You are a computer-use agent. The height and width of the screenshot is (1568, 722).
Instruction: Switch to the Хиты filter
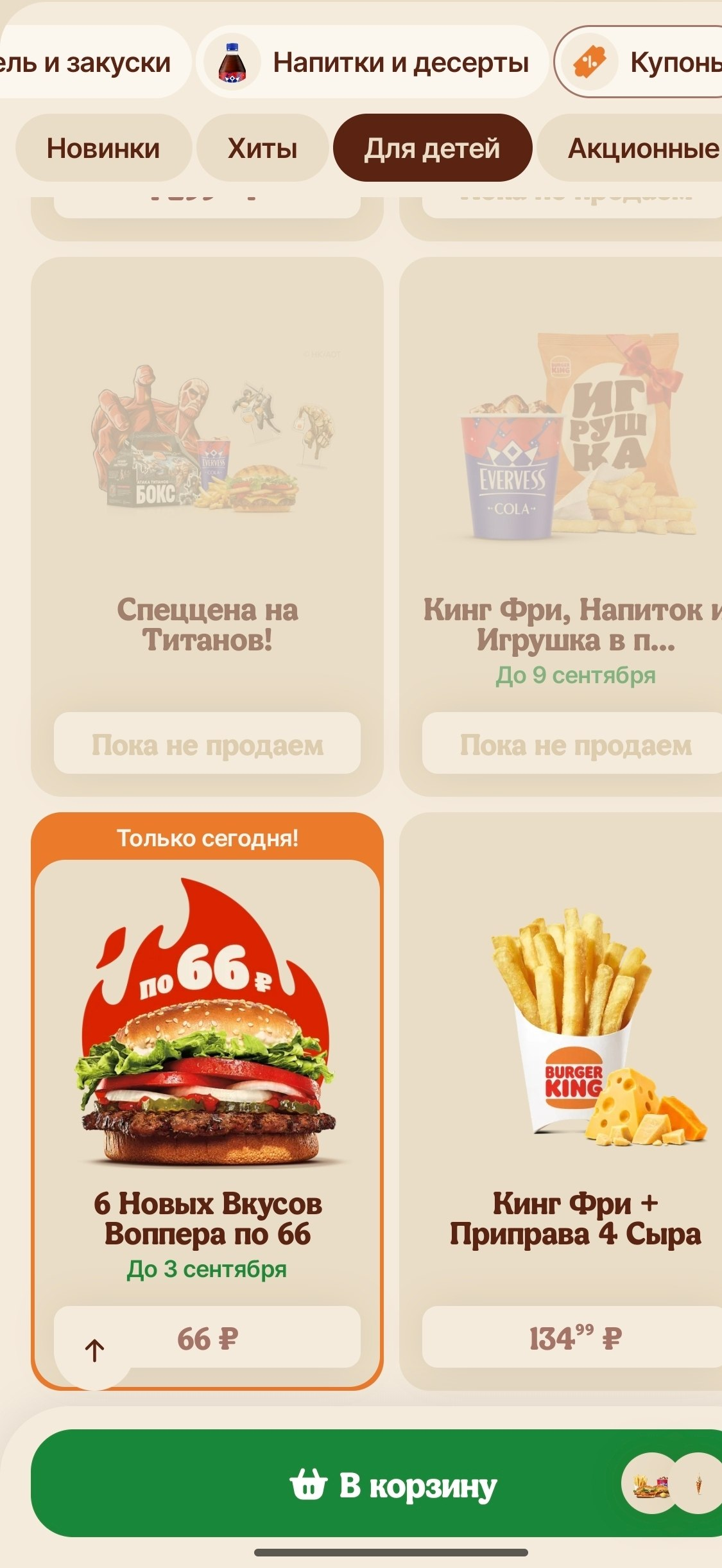click(262, 148)
